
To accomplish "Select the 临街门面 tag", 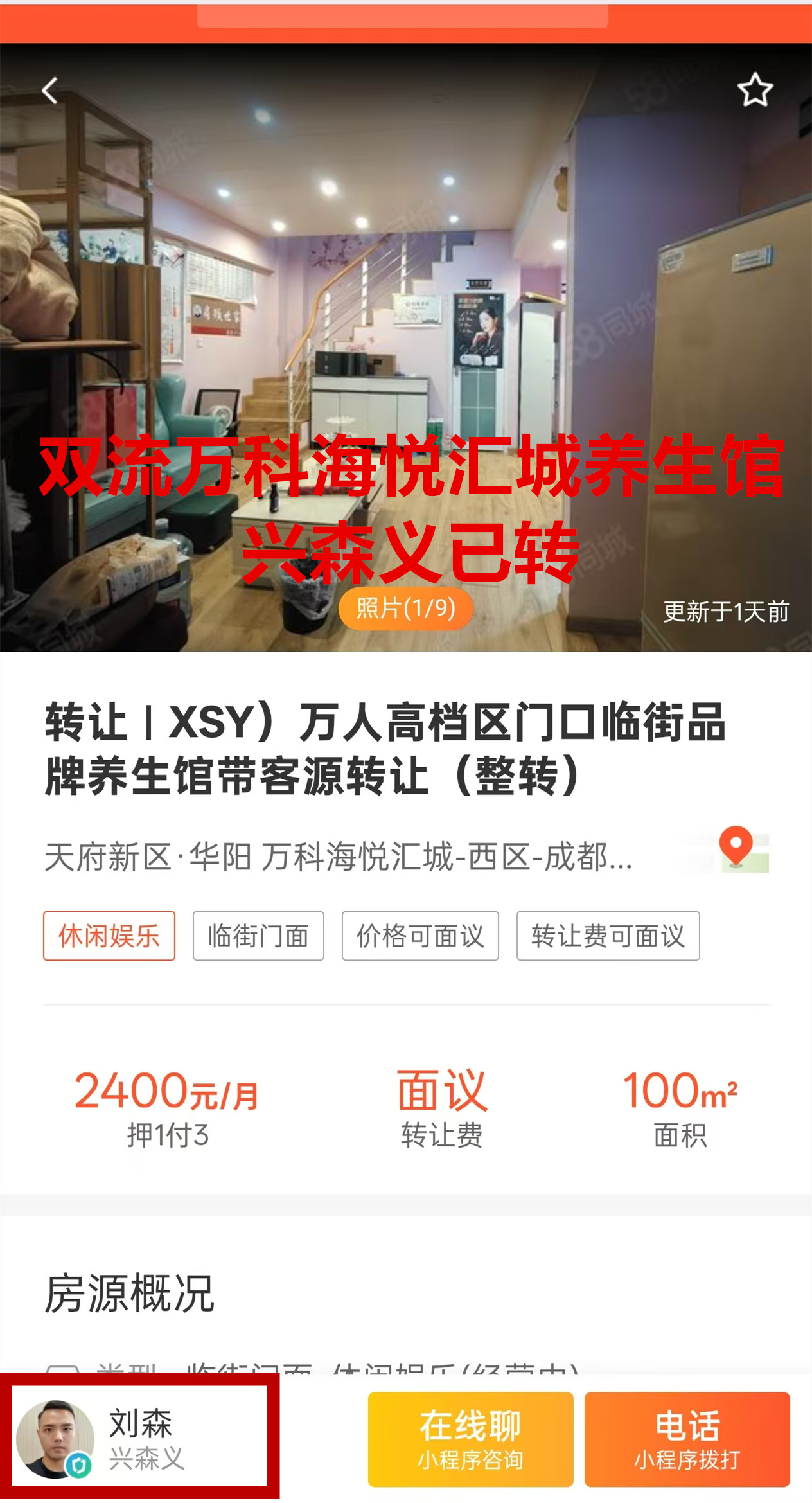I will click(258, 936).
